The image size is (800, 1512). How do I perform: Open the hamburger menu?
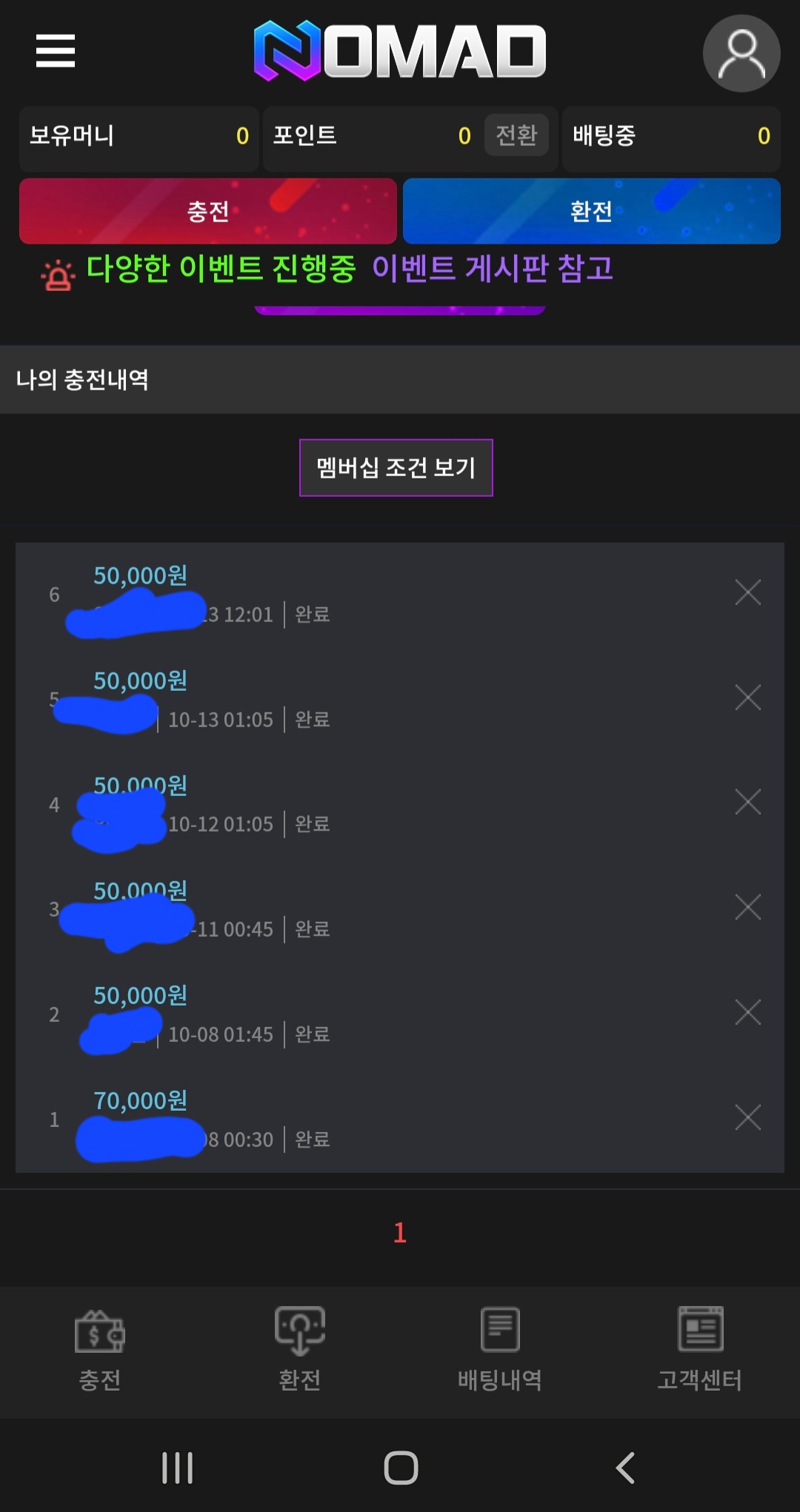point(56,50)
